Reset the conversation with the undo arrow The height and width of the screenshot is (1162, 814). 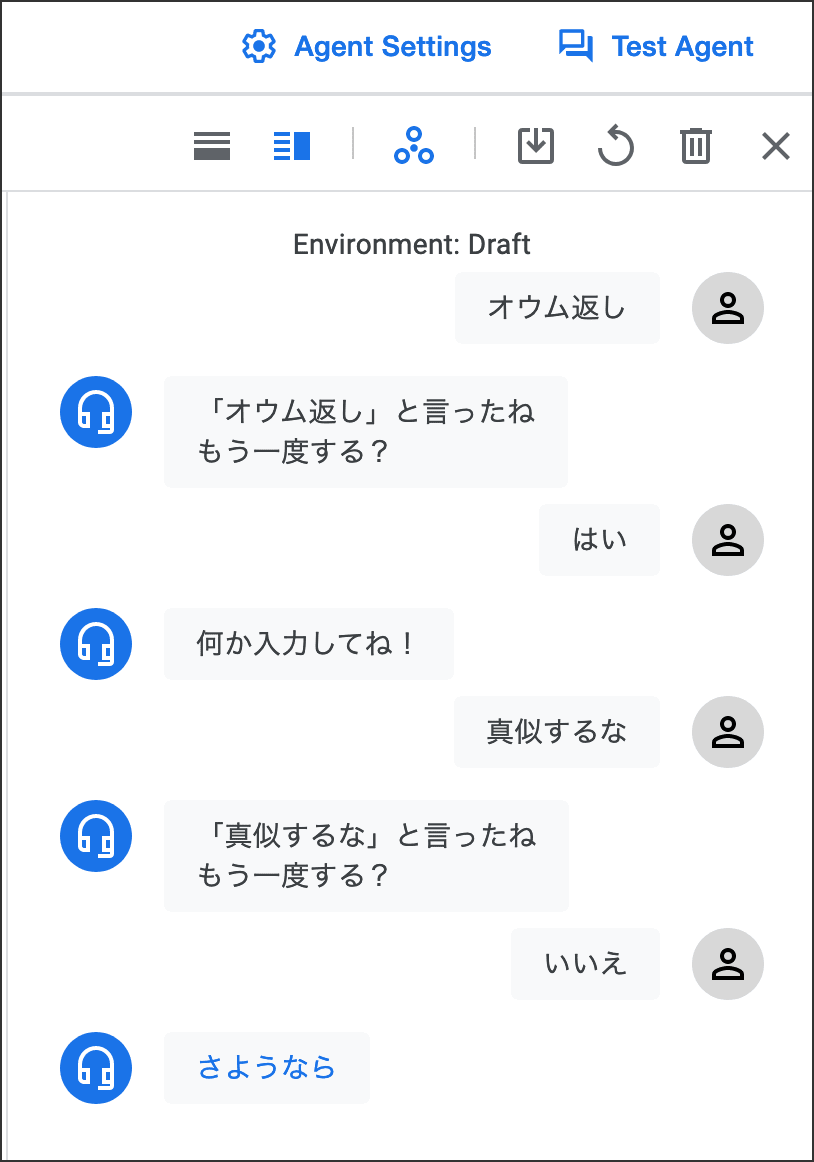point(615,147)
